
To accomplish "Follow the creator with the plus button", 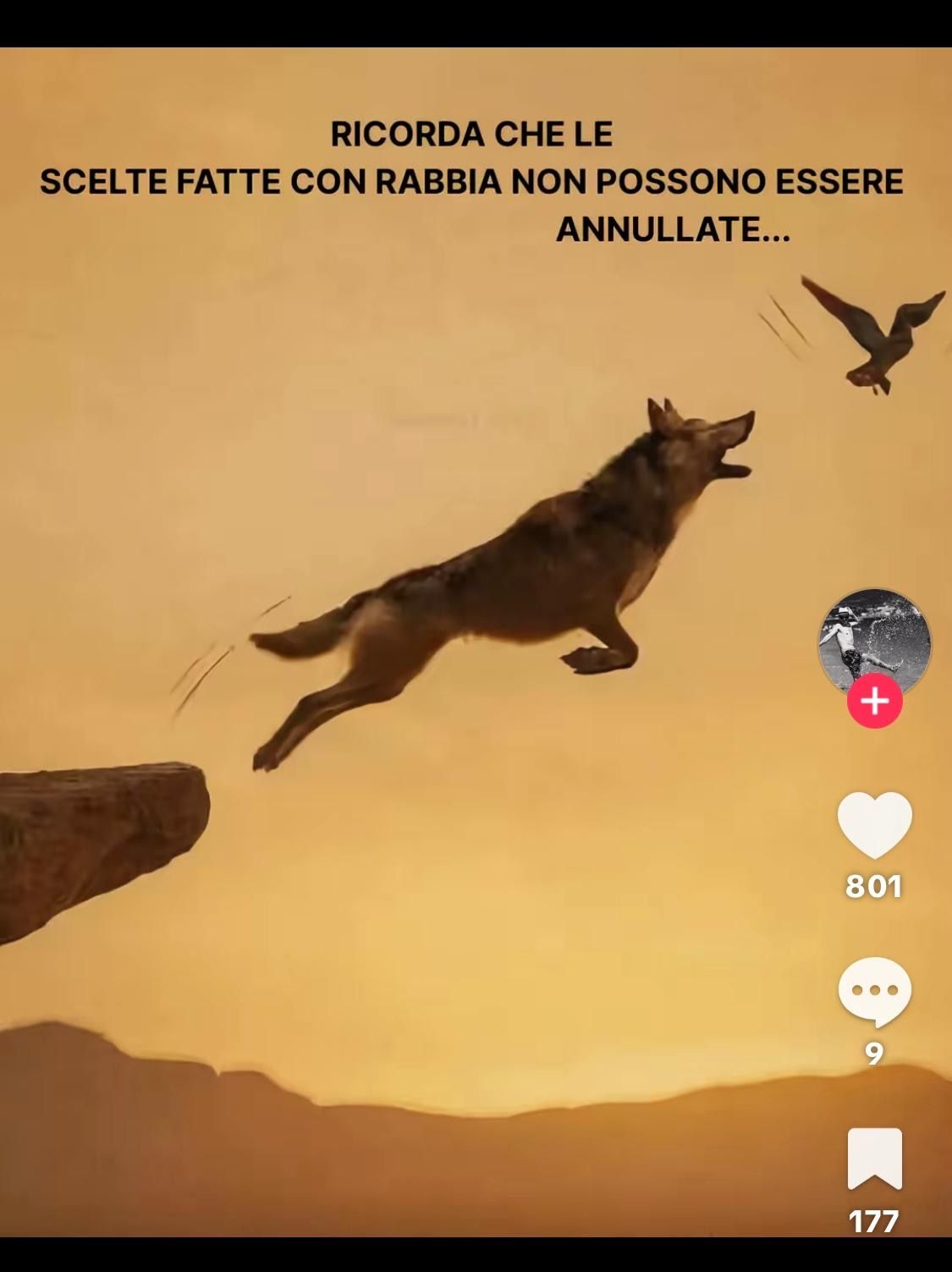I will pyautogui.click(x=874, y=702).
